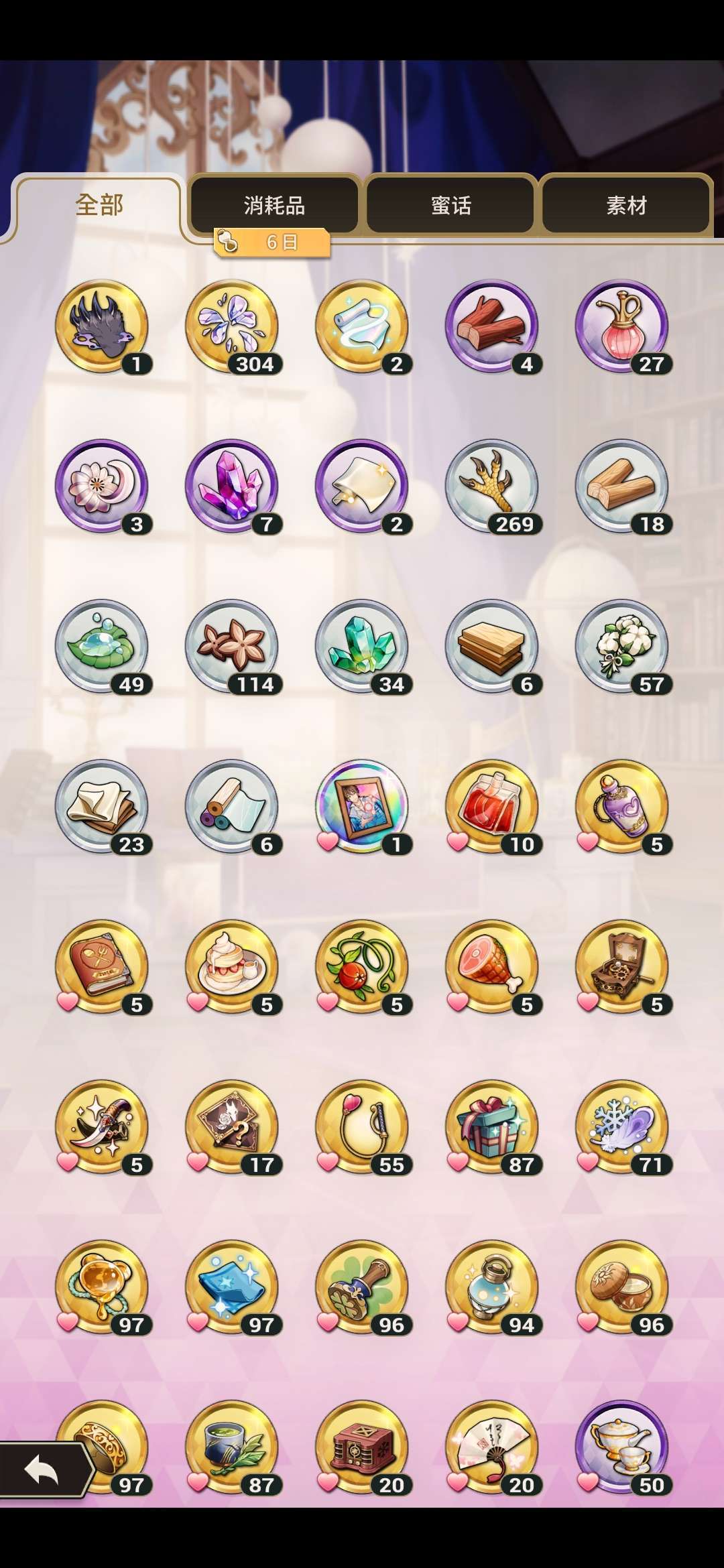Open the purple crystal item with 7

232,487
